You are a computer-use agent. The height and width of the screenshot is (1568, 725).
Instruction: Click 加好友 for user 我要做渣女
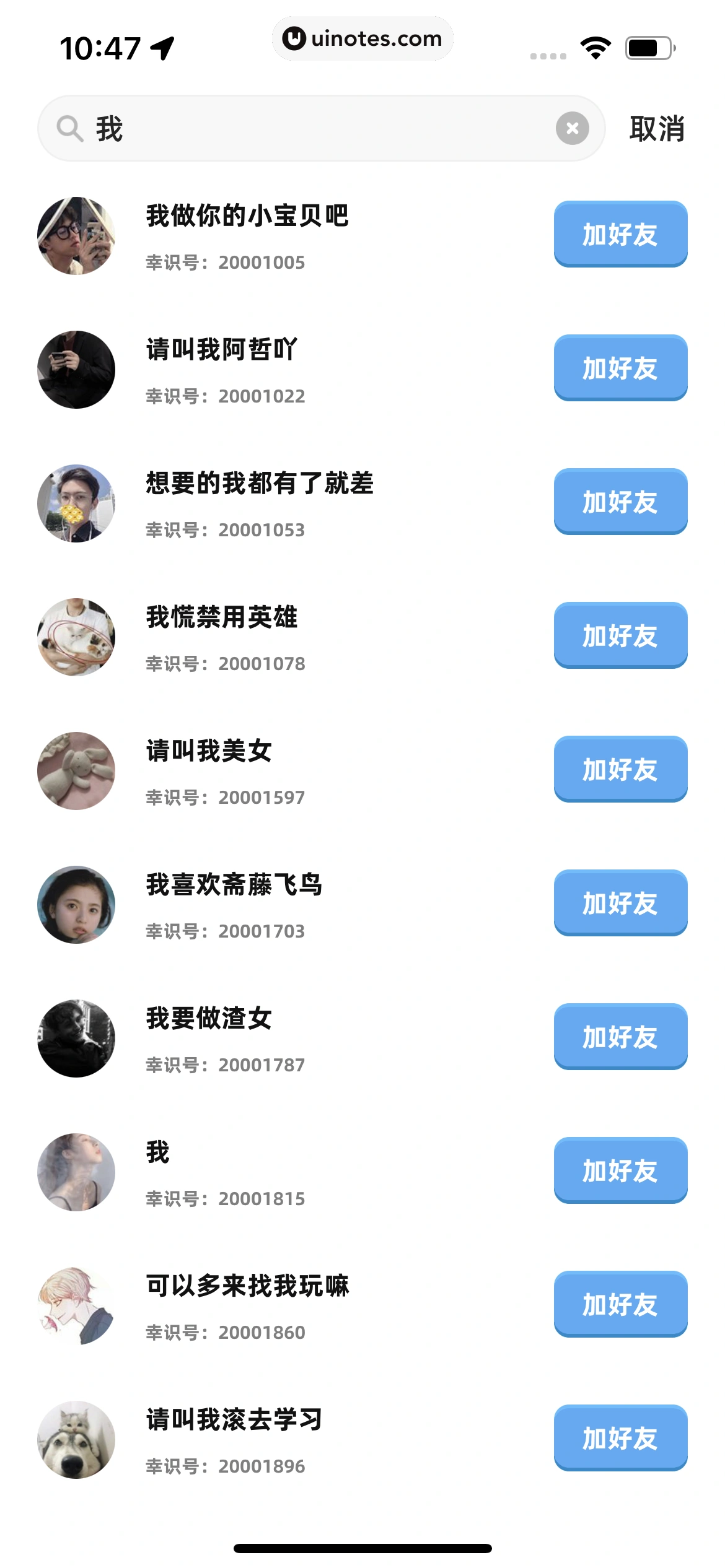coord(620,1037)
